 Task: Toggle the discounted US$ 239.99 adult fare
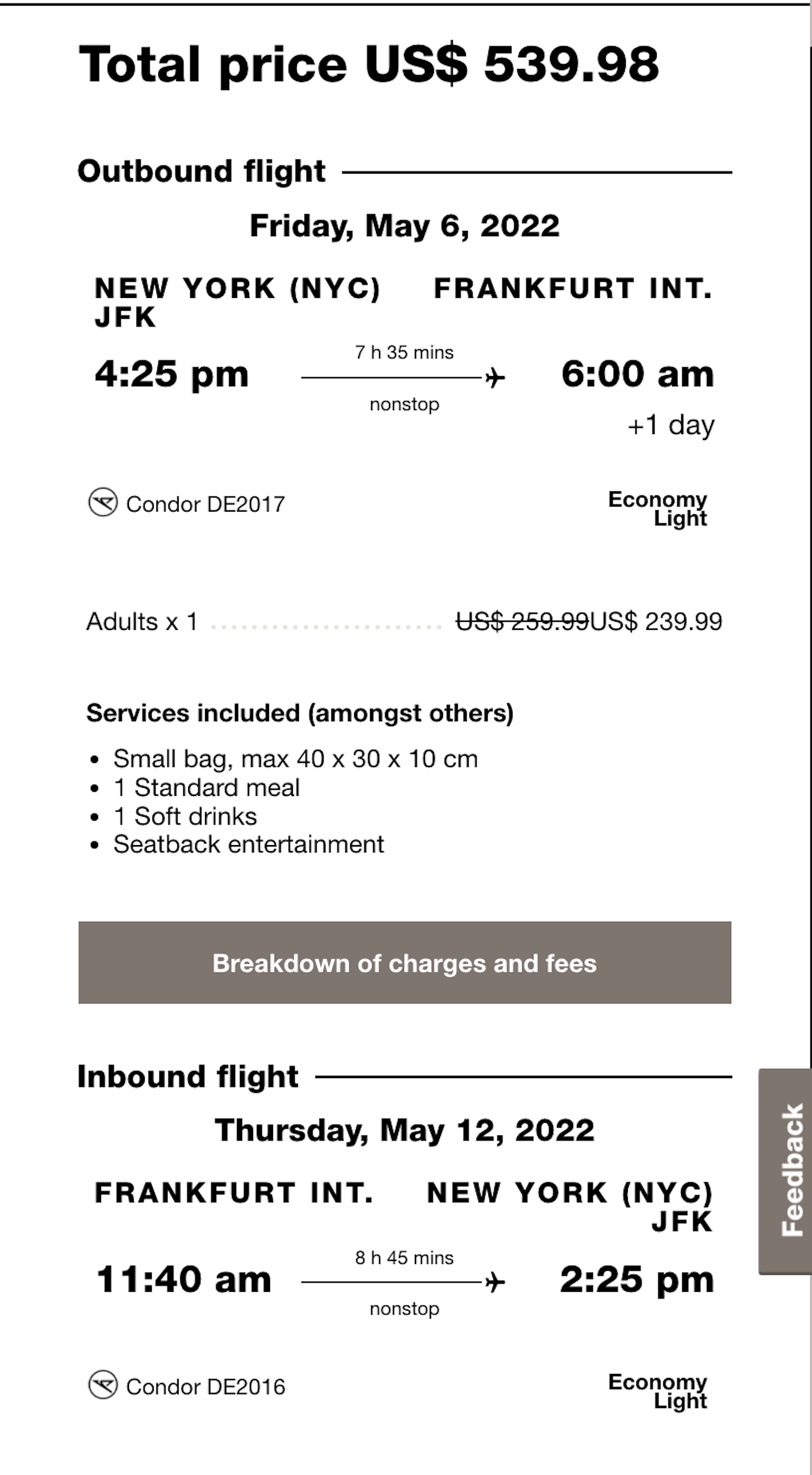656,621
